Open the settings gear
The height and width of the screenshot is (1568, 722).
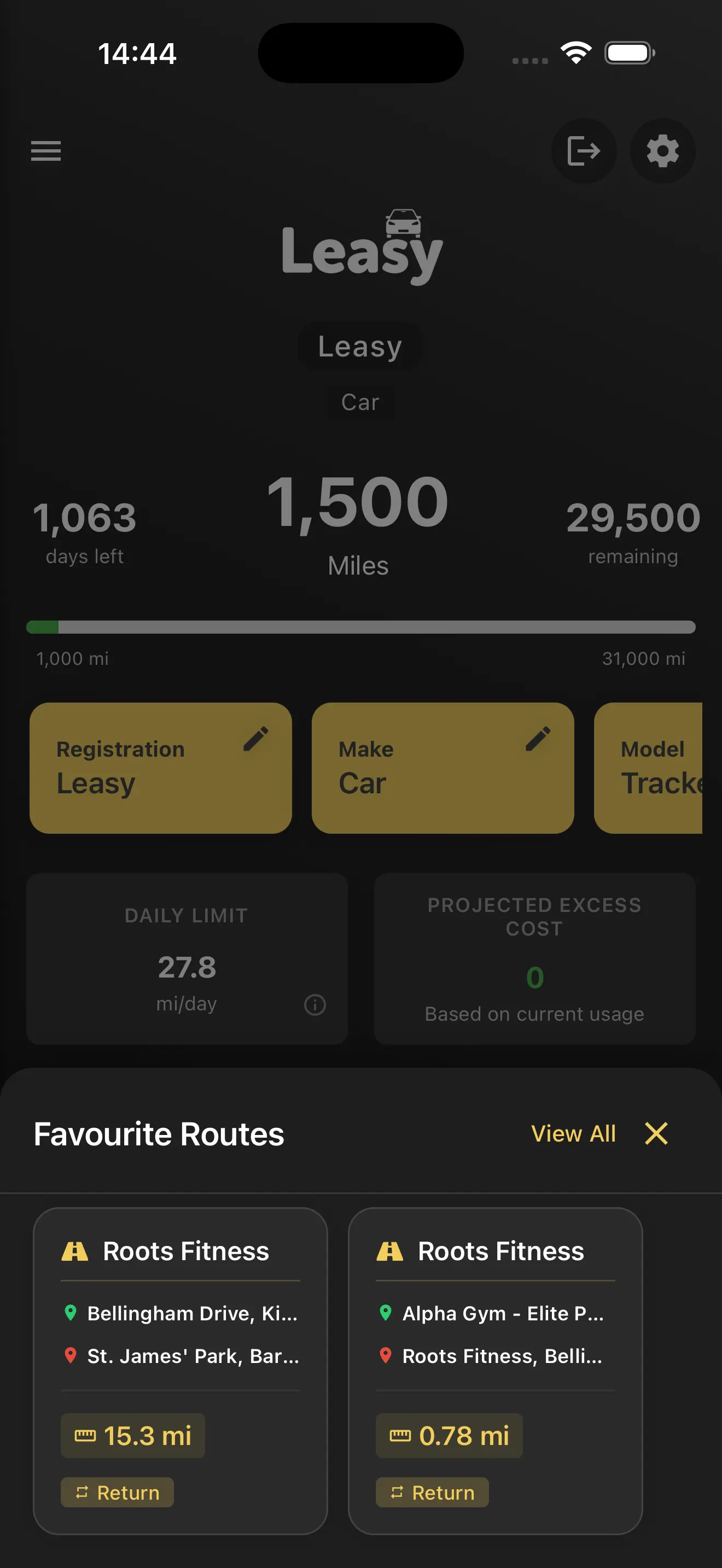click(663, 151)
